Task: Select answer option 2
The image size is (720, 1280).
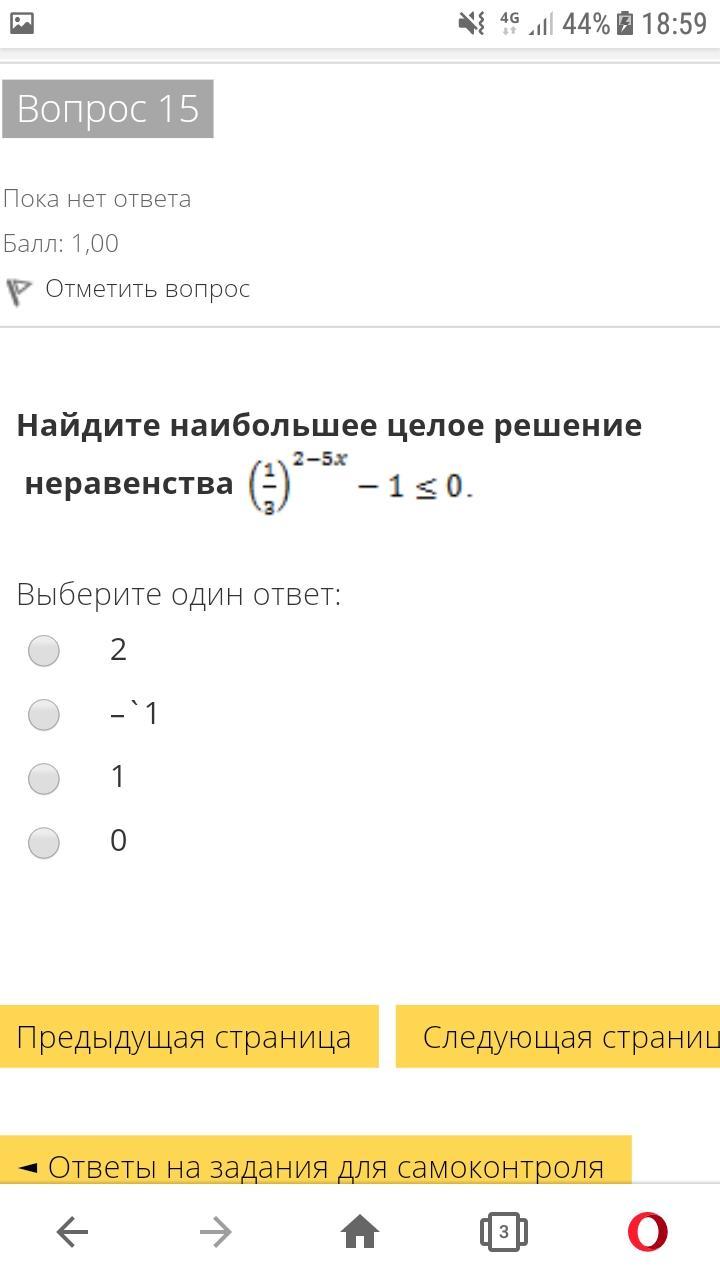Action: point(44,651)
